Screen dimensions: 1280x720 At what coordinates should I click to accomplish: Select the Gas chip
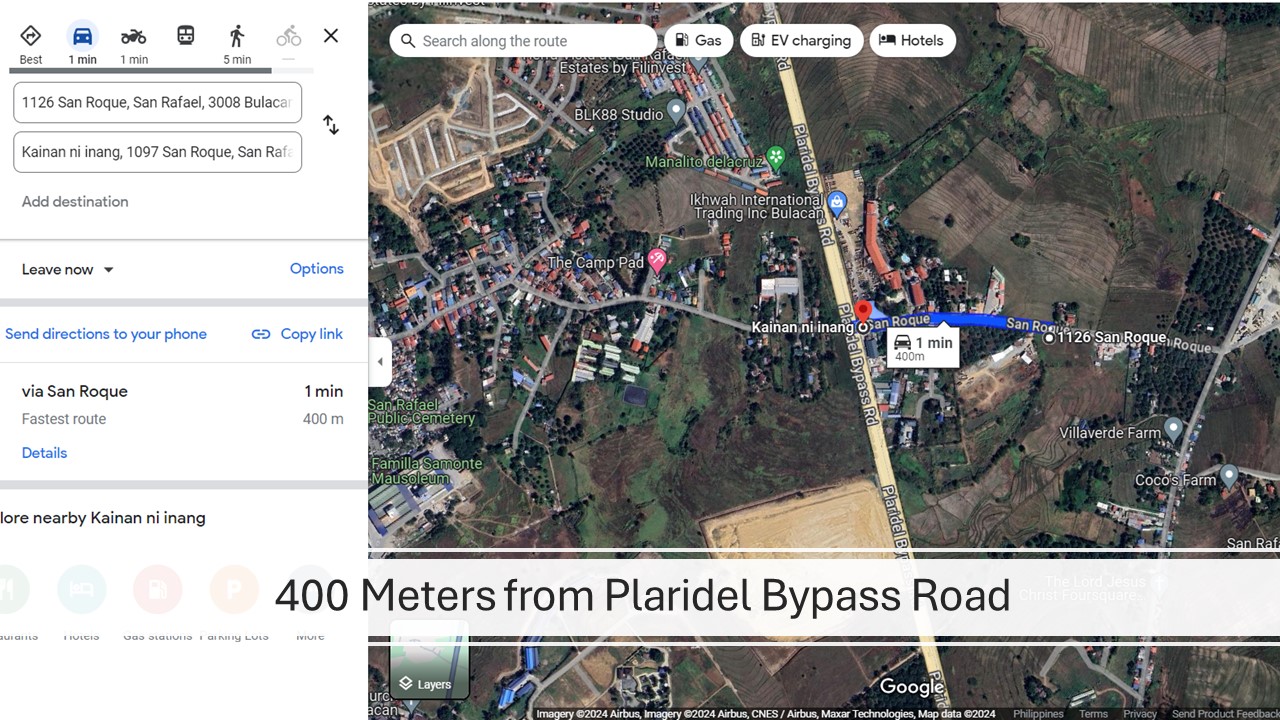(698, 41)
